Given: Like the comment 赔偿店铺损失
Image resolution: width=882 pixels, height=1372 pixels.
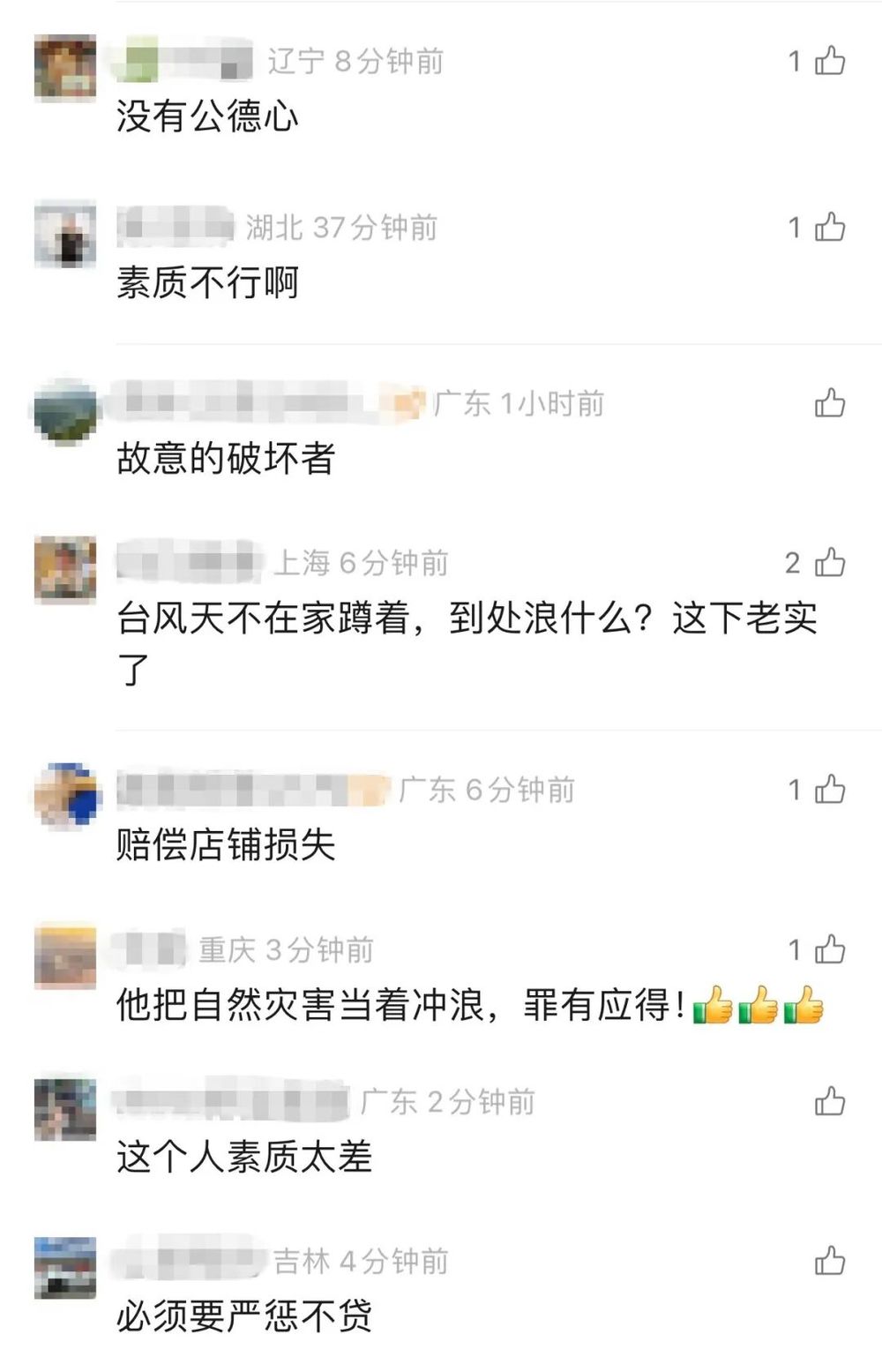Looking at the screenshot, I should click(829, 790).
